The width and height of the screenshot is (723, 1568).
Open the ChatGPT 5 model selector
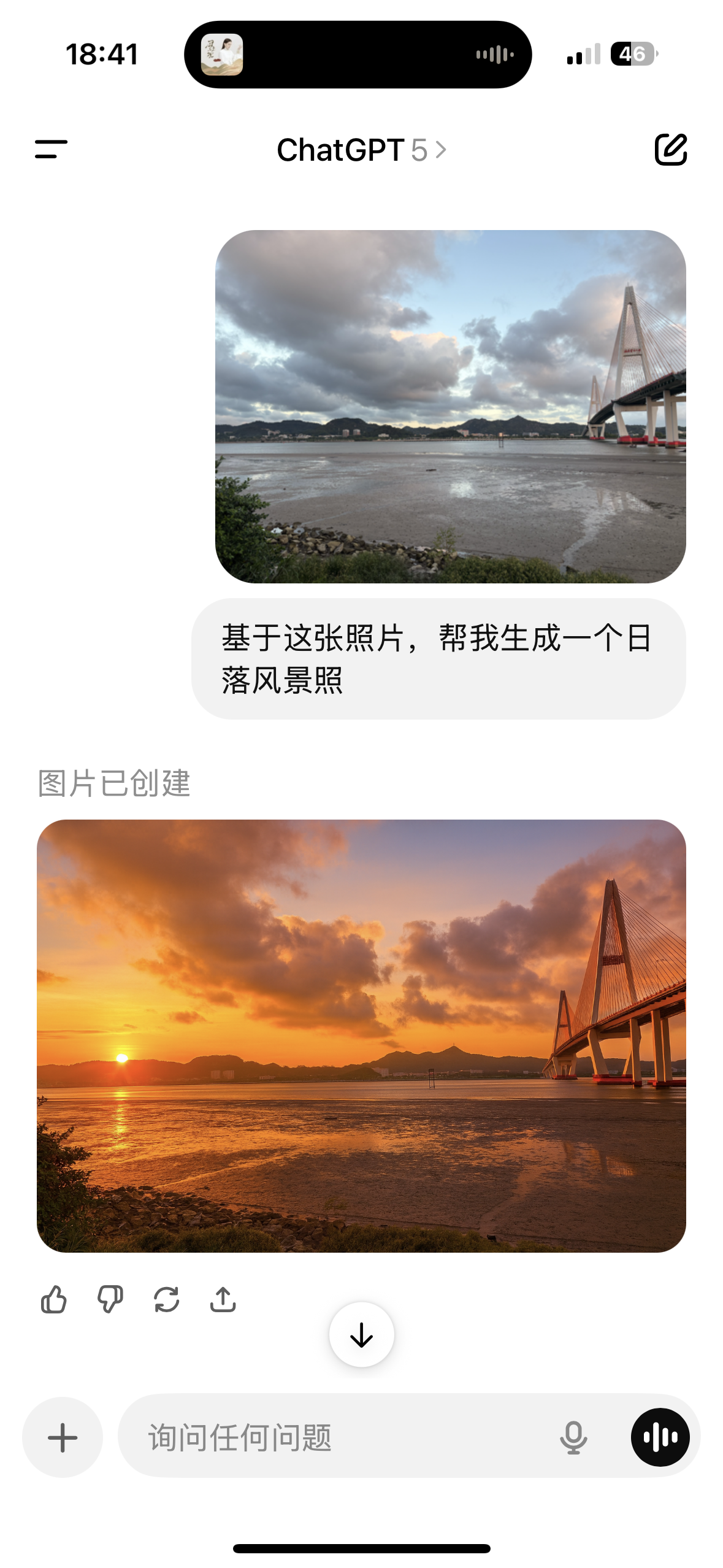coord(361,150)
